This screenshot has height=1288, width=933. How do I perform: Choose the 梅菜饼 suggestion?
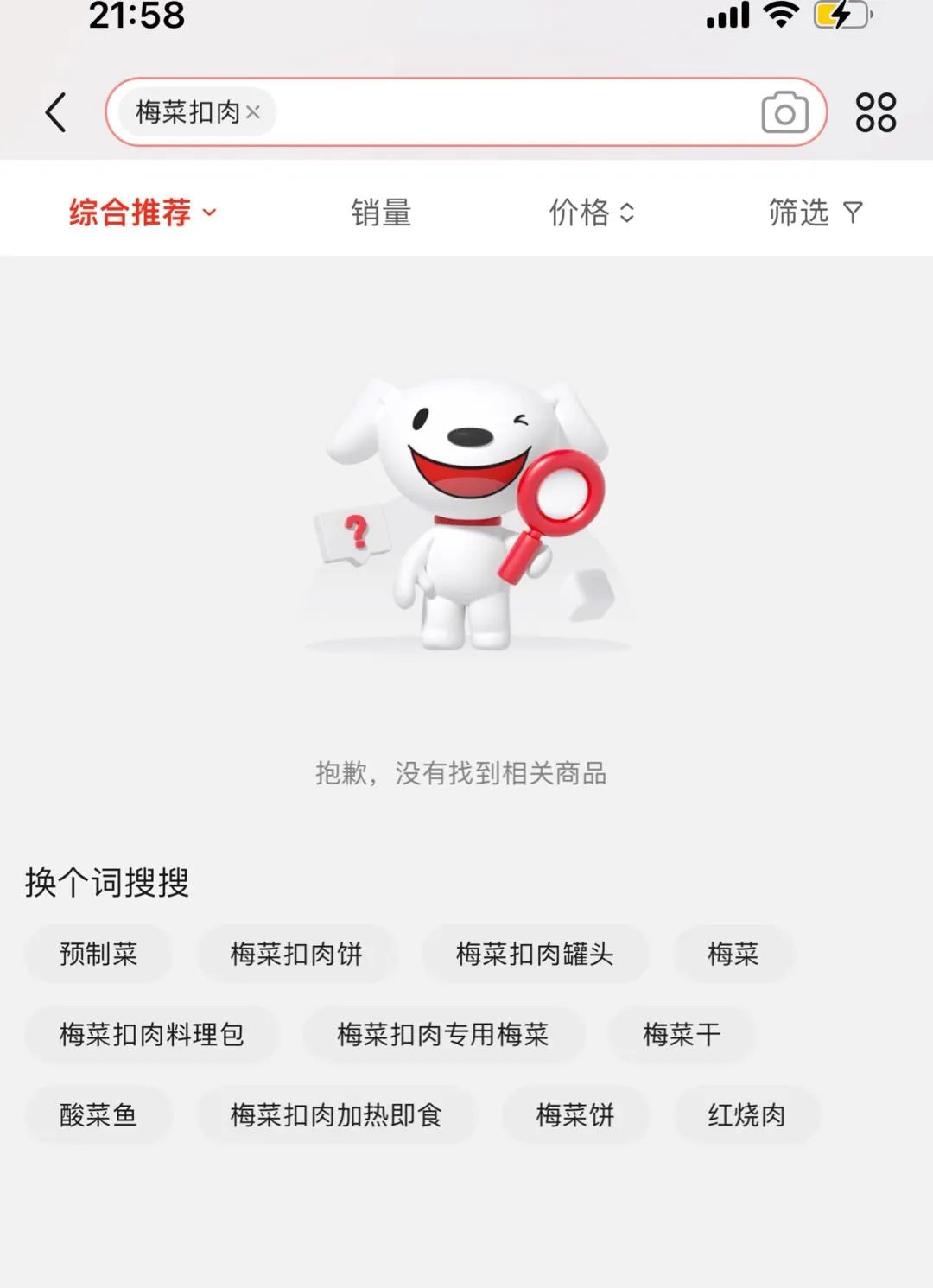click(574, 1114)
